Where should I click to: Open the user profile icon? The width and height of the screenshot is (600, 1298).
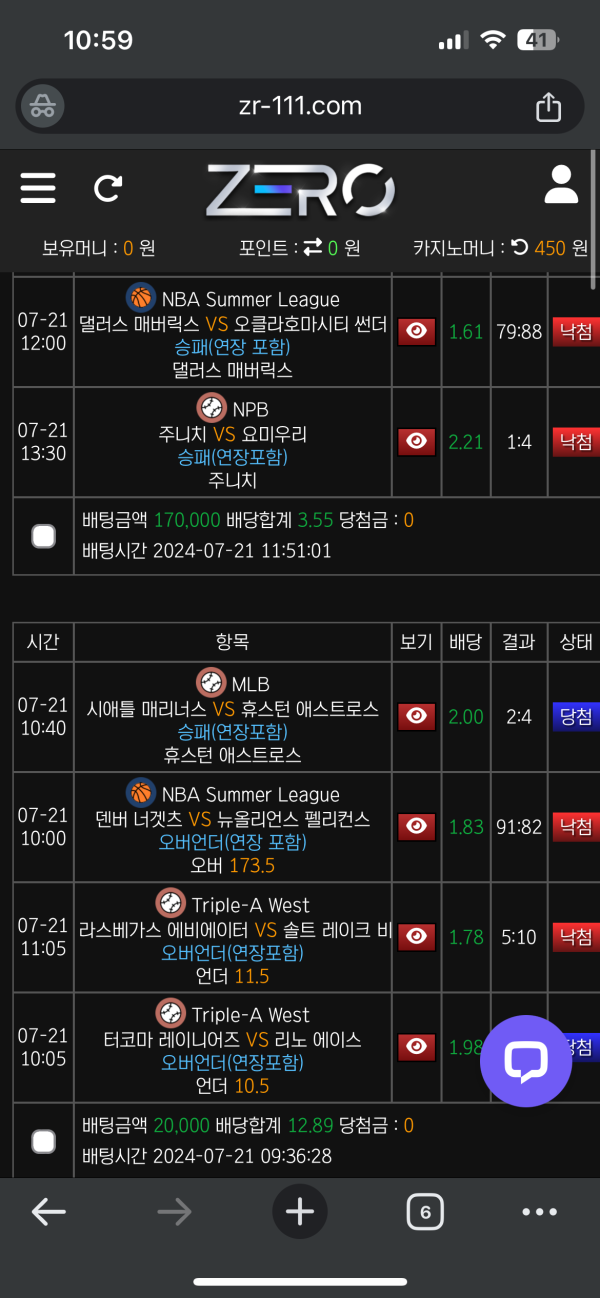[561, 186]
